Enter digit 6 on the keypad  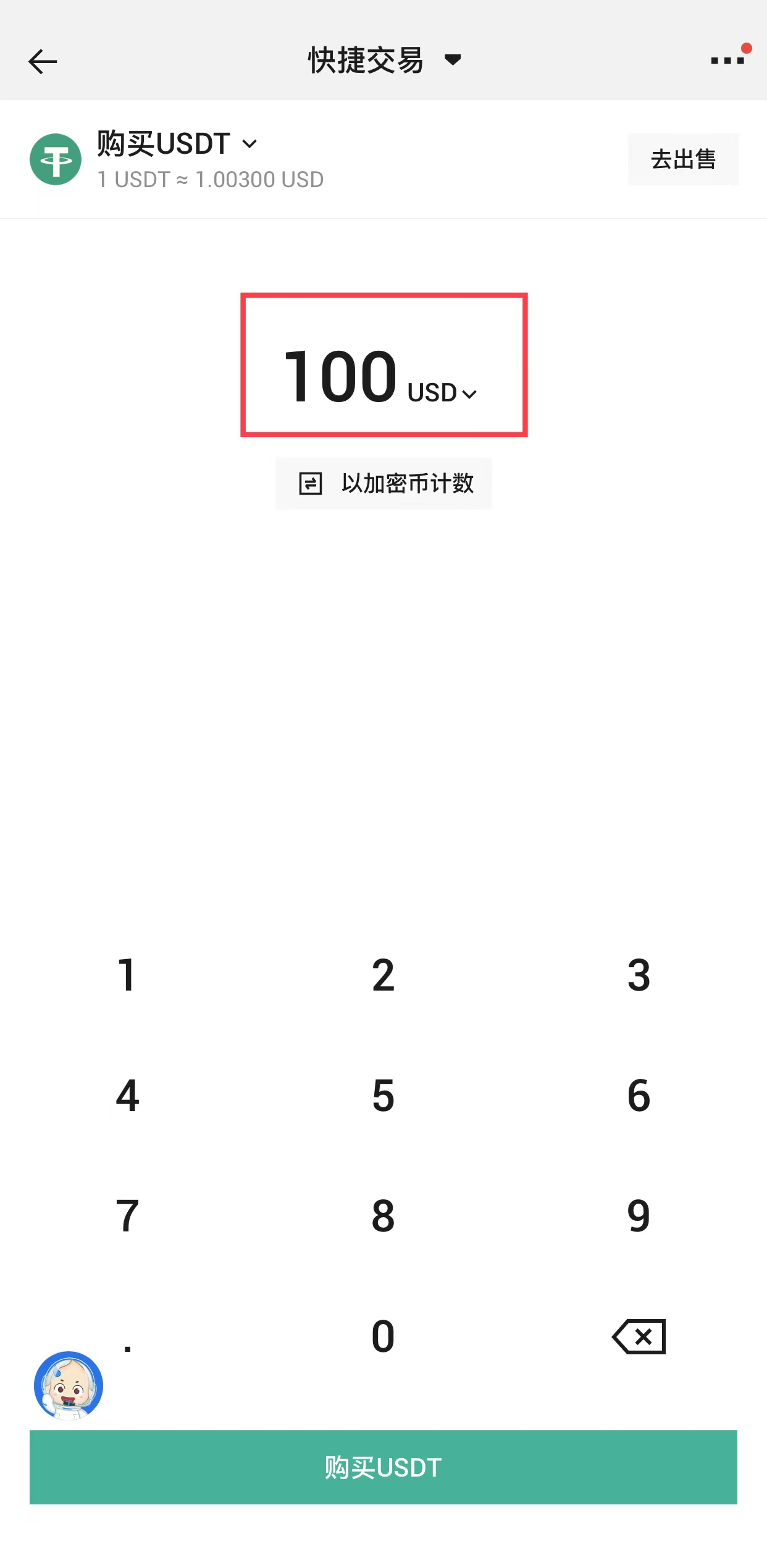(x=639, y=1096)
